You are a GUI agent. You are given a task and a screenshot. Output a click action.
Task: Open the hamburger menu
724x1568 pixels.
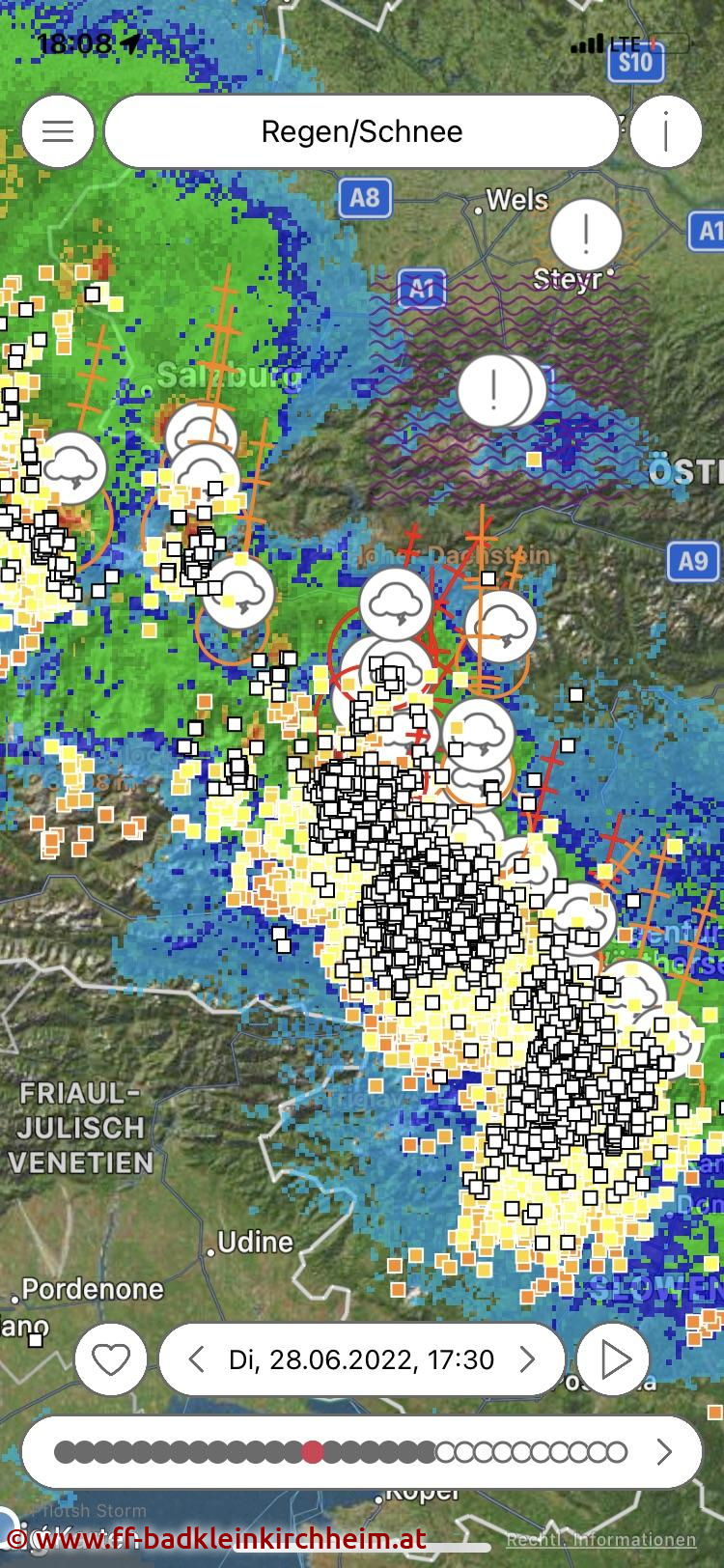(x=58, y=131)
